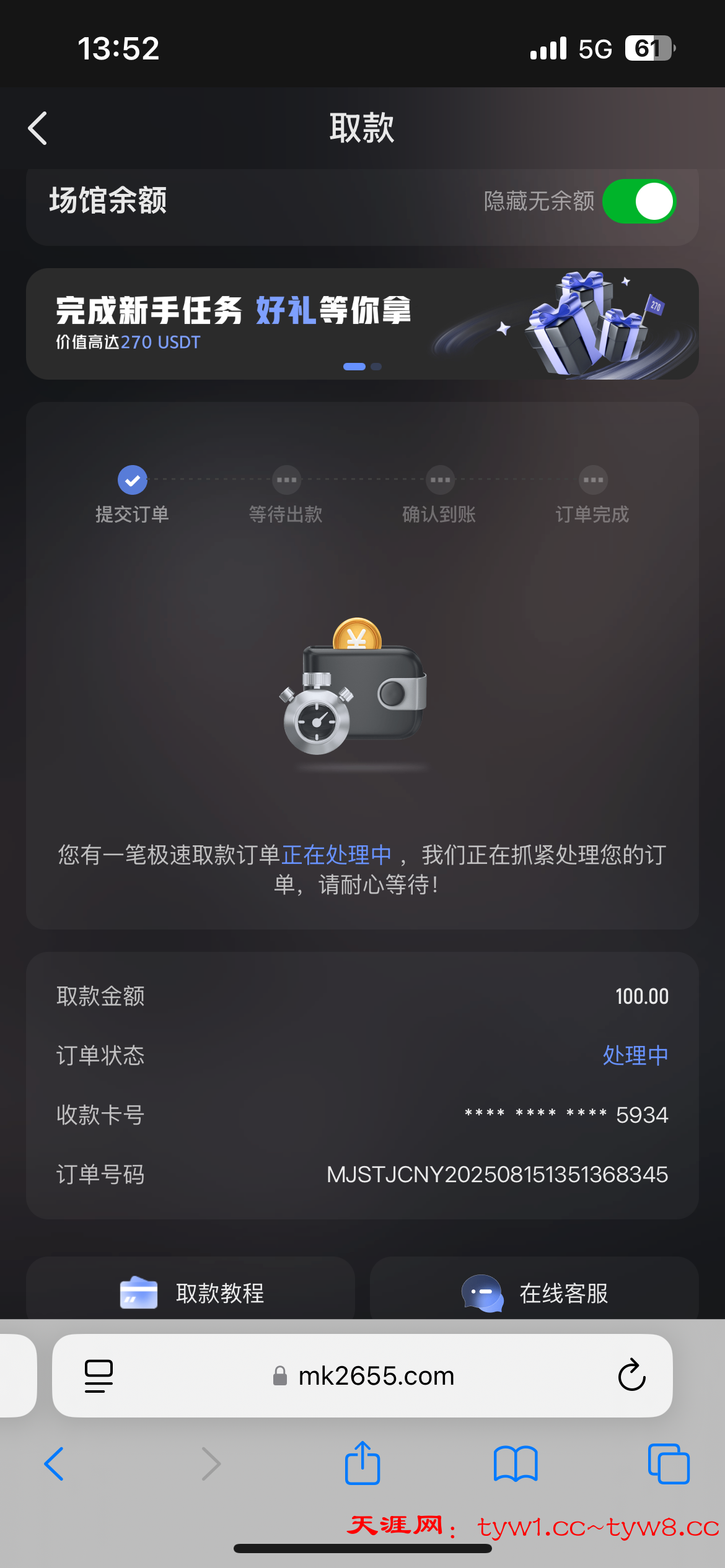This screenshot has height=1568, width=725.
Task: Toggle the 隐藏无余额 switch off
Action: tap(639, 202)
